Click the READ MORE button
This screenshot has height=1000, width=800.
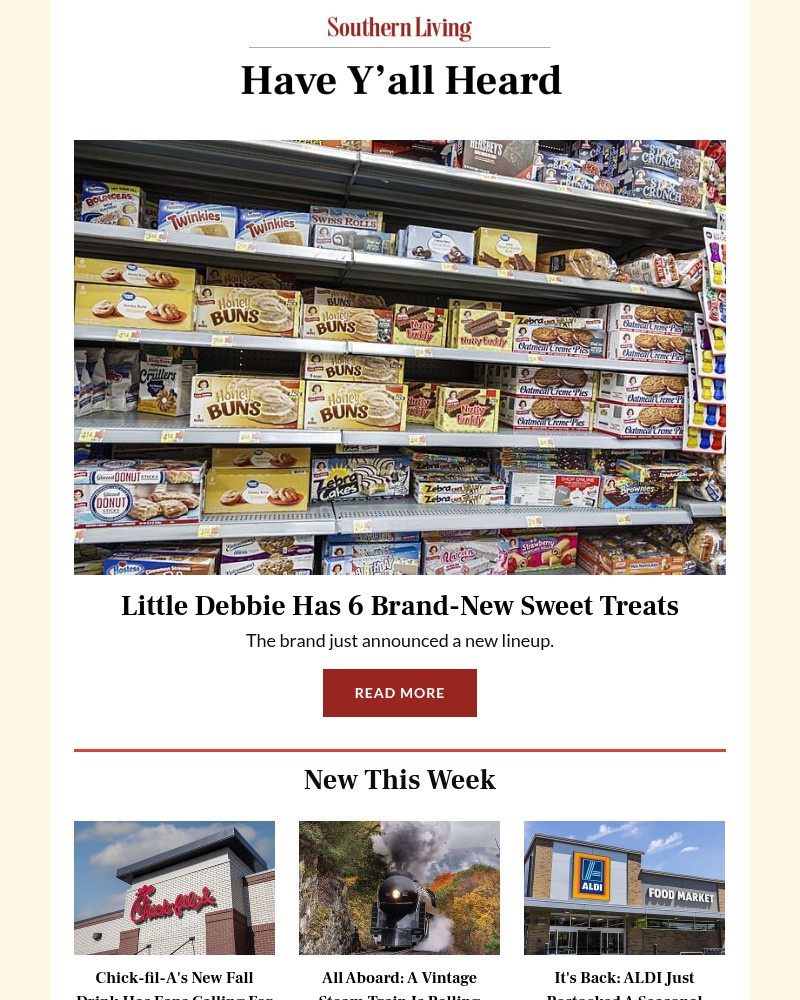click(x=399, y=692)
